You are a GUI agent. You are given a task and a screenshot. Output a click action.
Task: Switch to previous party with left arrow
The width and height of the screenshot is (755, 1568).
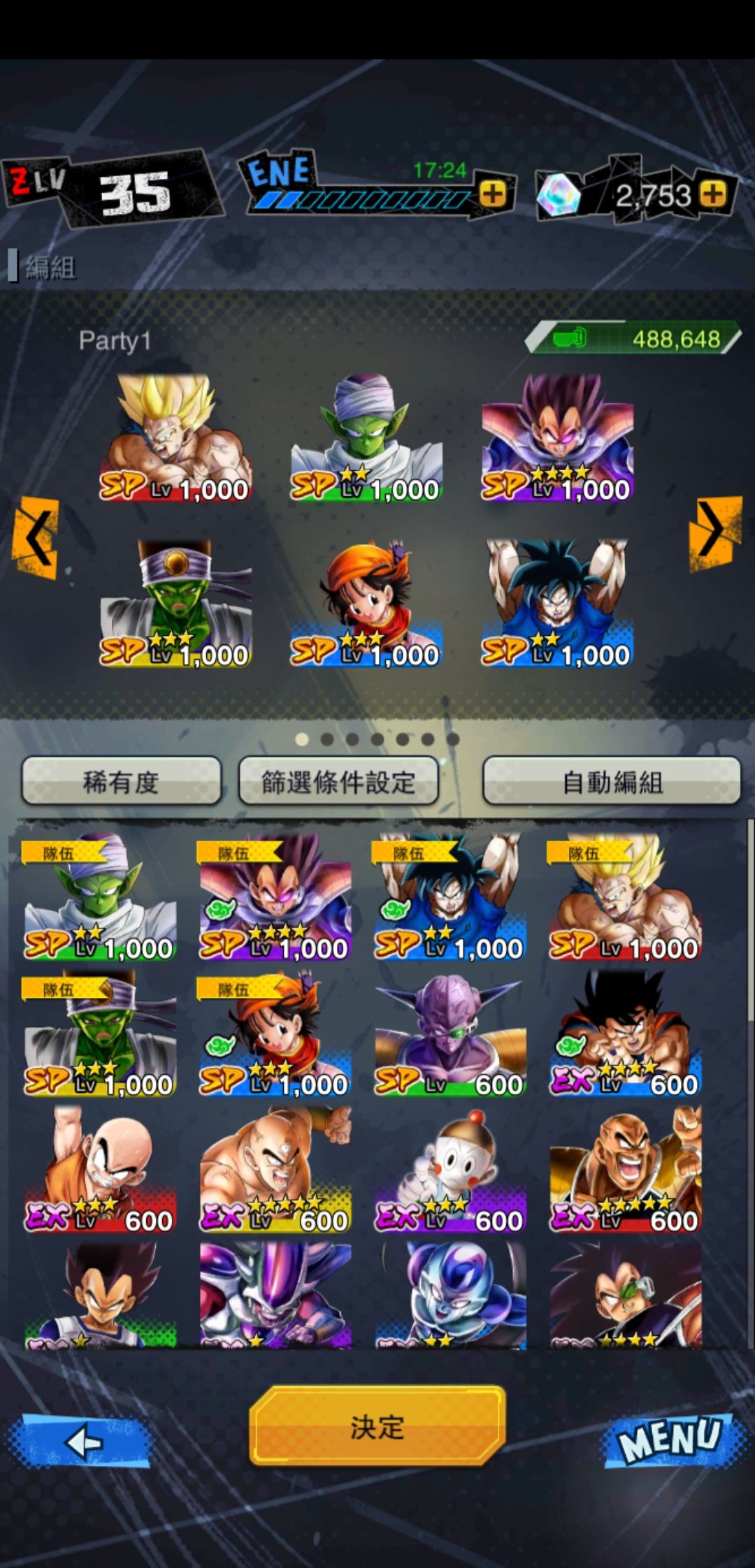point(36,537)
